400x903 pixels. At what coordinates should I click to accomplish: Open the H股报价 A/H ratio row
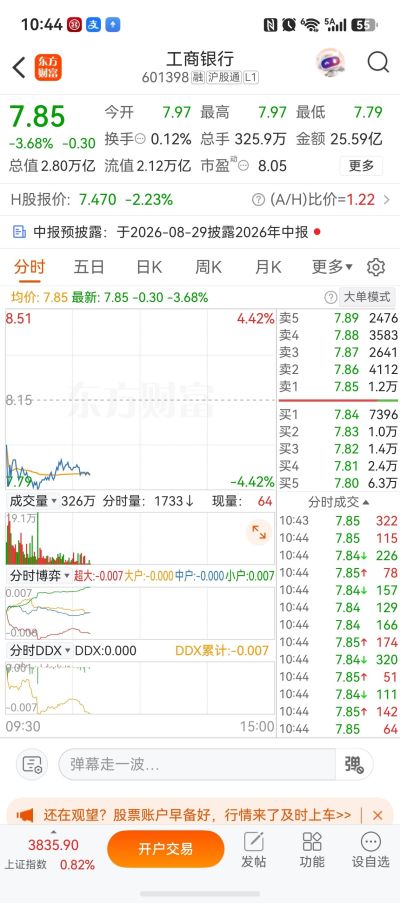(x=200, y=200)
